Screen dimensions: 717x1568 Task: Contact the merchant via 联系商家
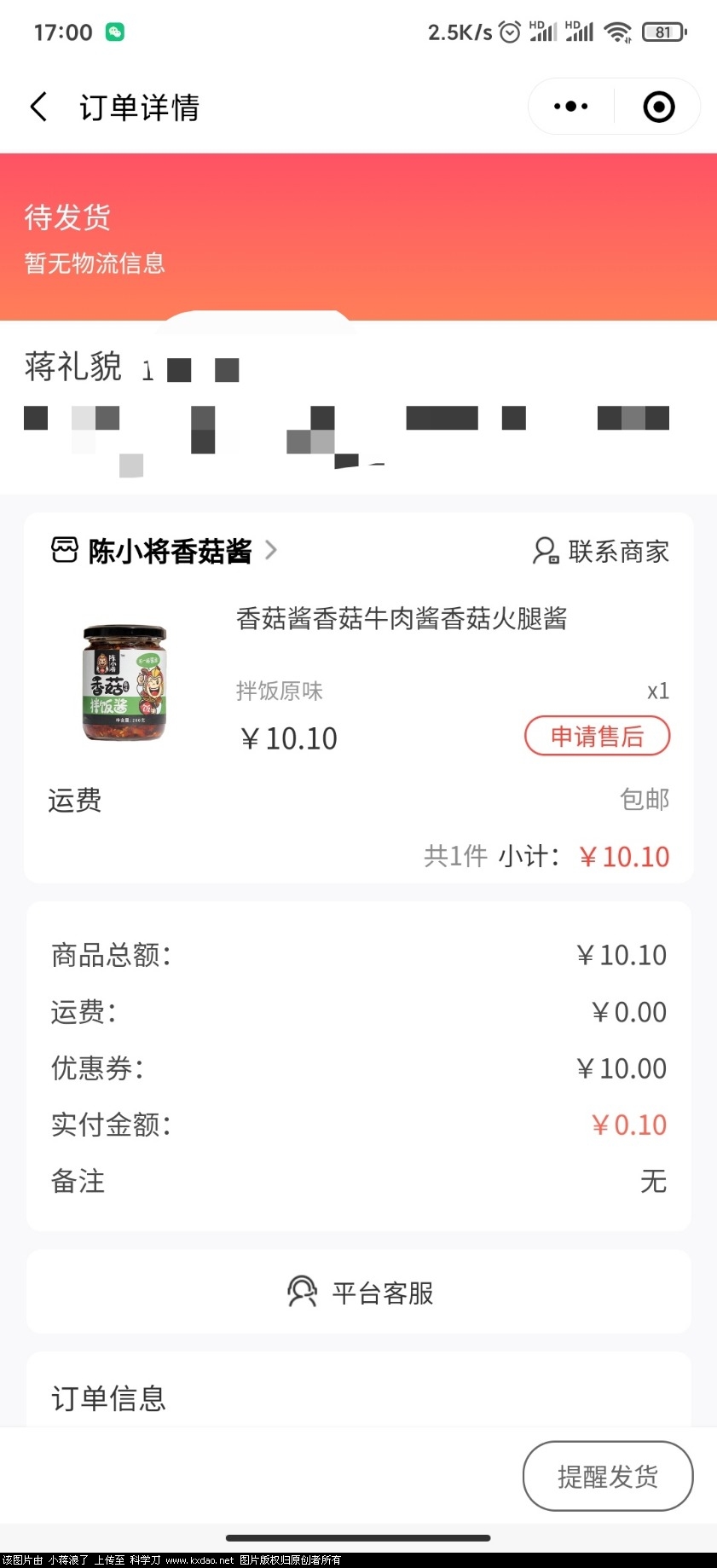[x=601, y=551]
